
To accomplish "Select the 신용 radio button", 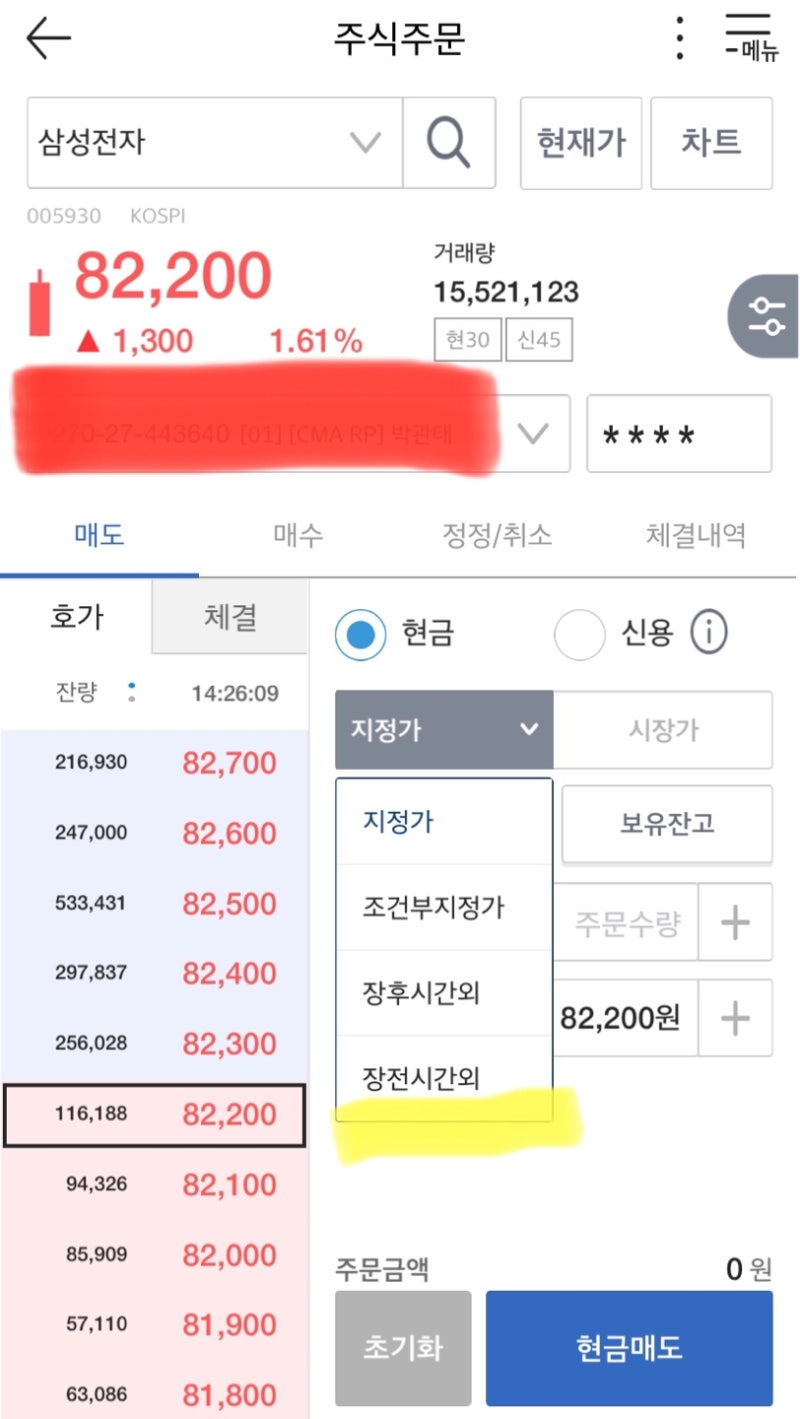I will [580, 634].
